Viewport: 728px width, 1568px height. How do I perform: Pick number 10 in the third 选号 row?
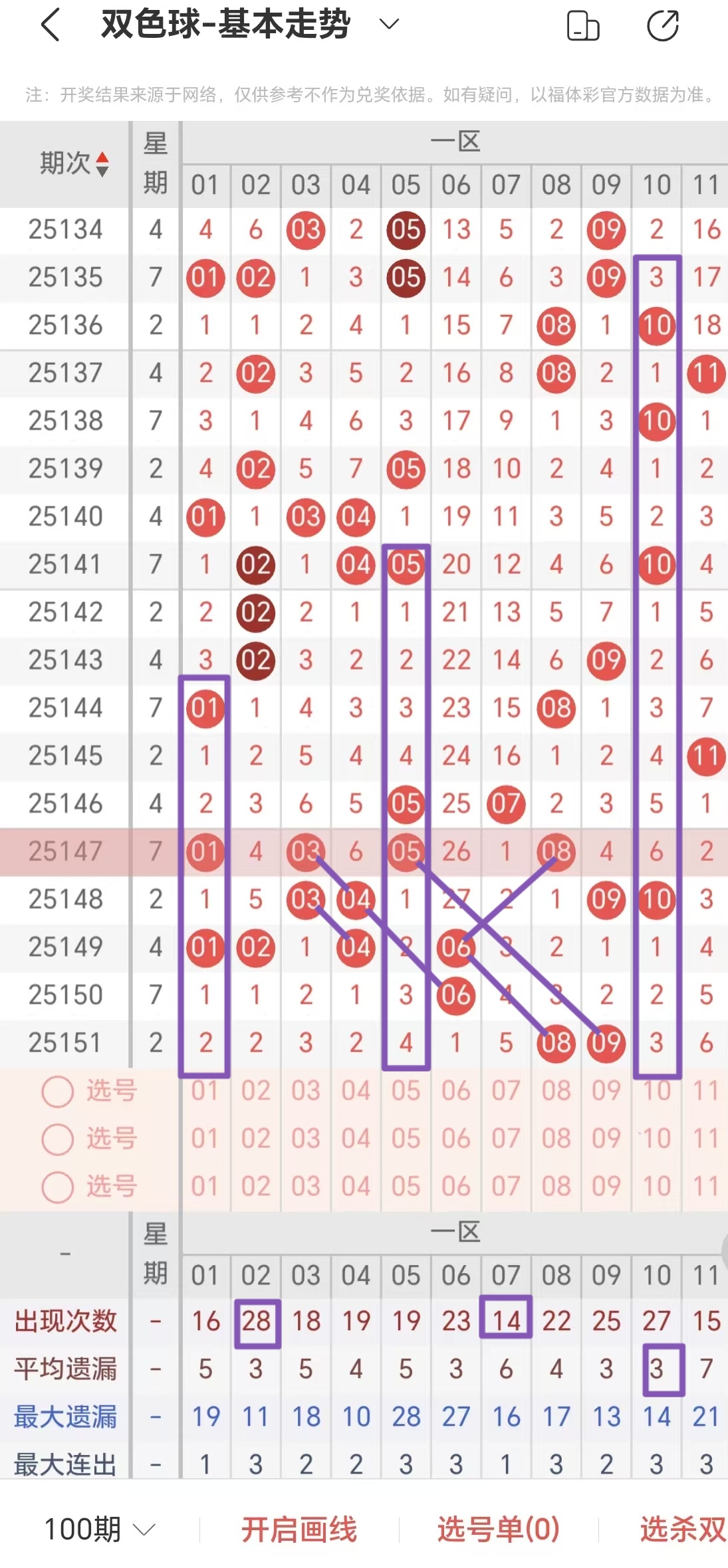(655, 1186)
